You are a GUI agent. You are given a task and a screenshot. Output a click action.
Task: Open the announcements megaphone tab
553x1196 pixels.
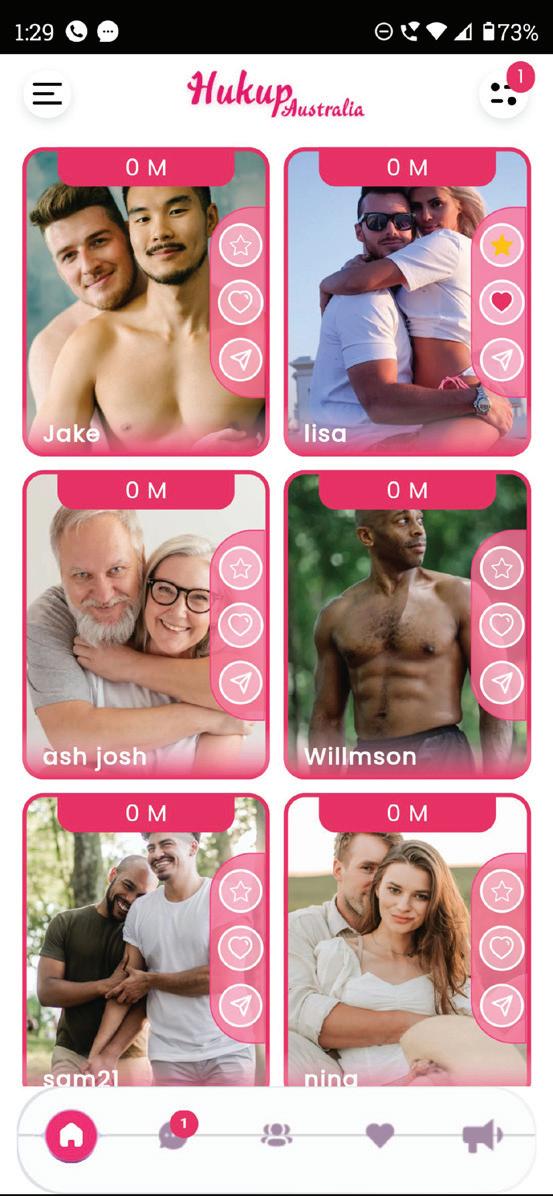pos(482,1136)
